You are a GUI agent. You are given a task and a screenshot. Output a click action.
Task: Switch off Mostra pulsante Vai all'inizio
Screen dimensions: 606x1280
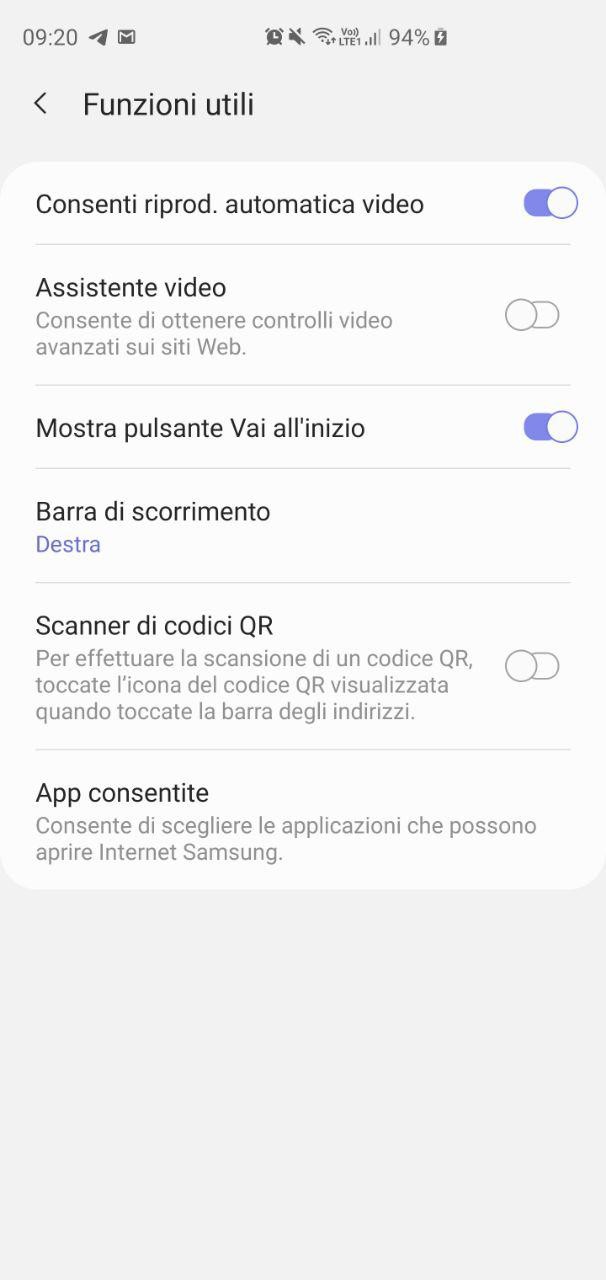550,427
